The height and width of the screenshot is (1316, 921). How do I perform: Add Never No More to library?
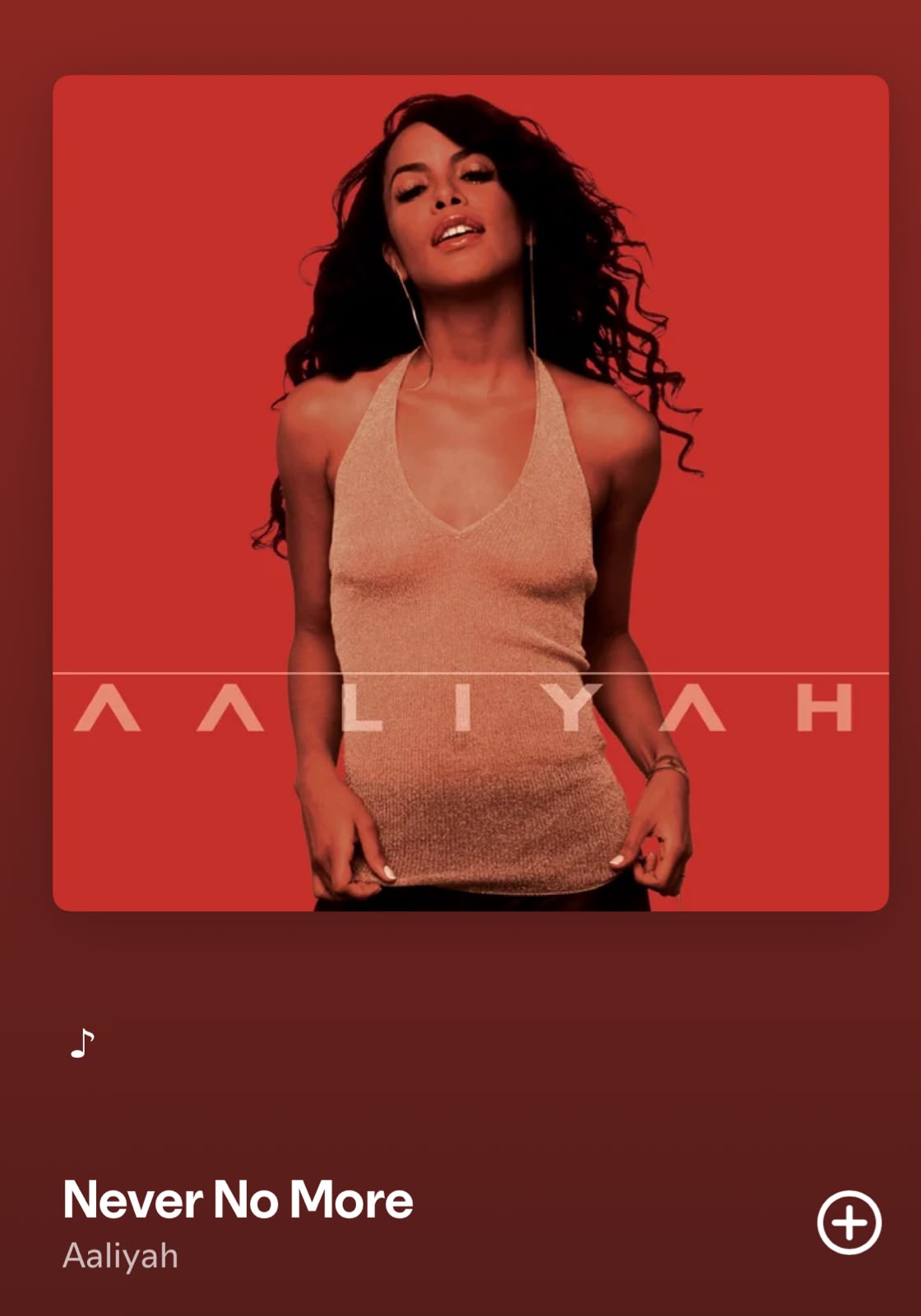coord(849,1222)
